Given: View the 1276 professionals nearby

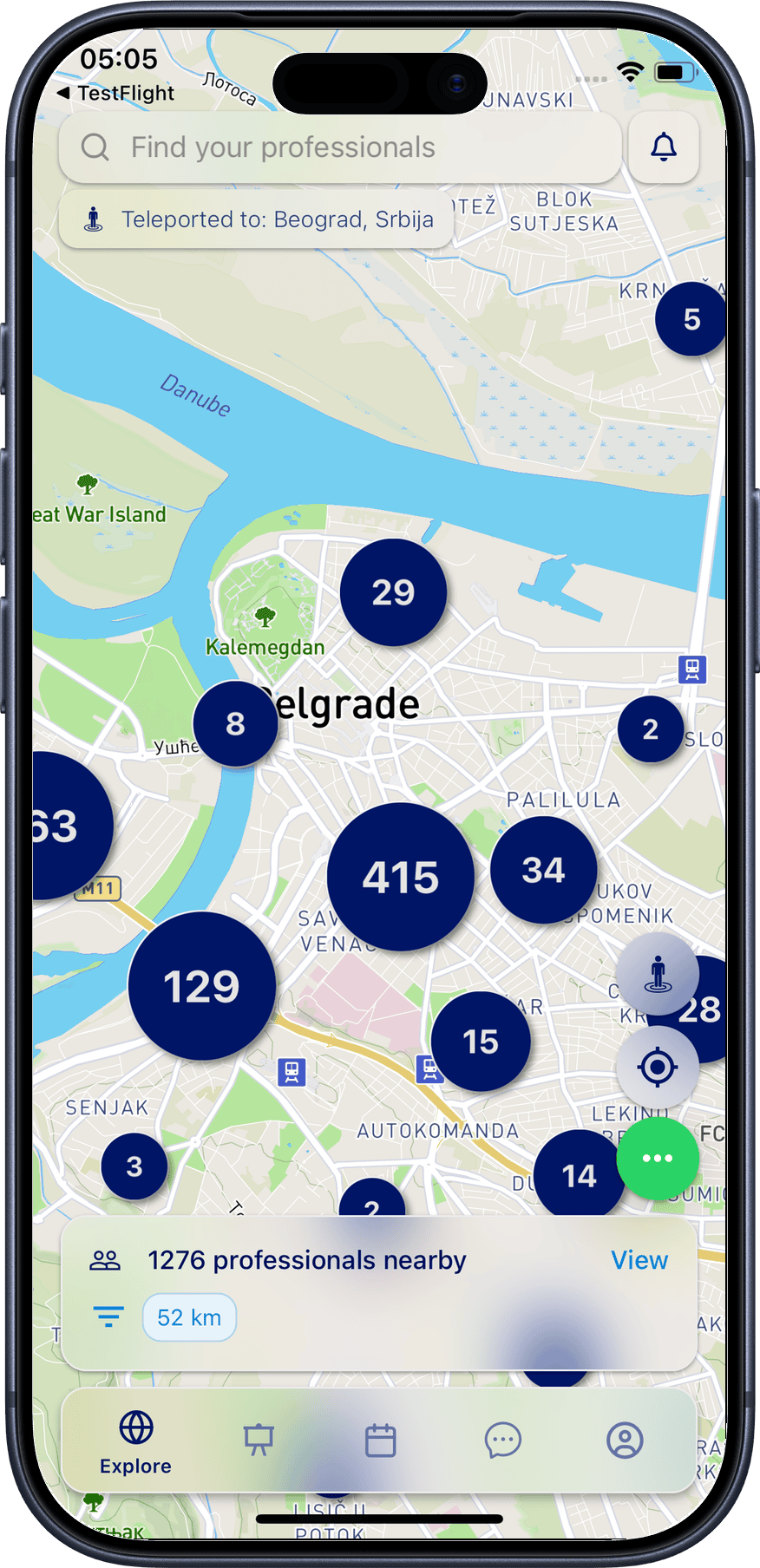Looking at the screenshot, I should 639,1260.
